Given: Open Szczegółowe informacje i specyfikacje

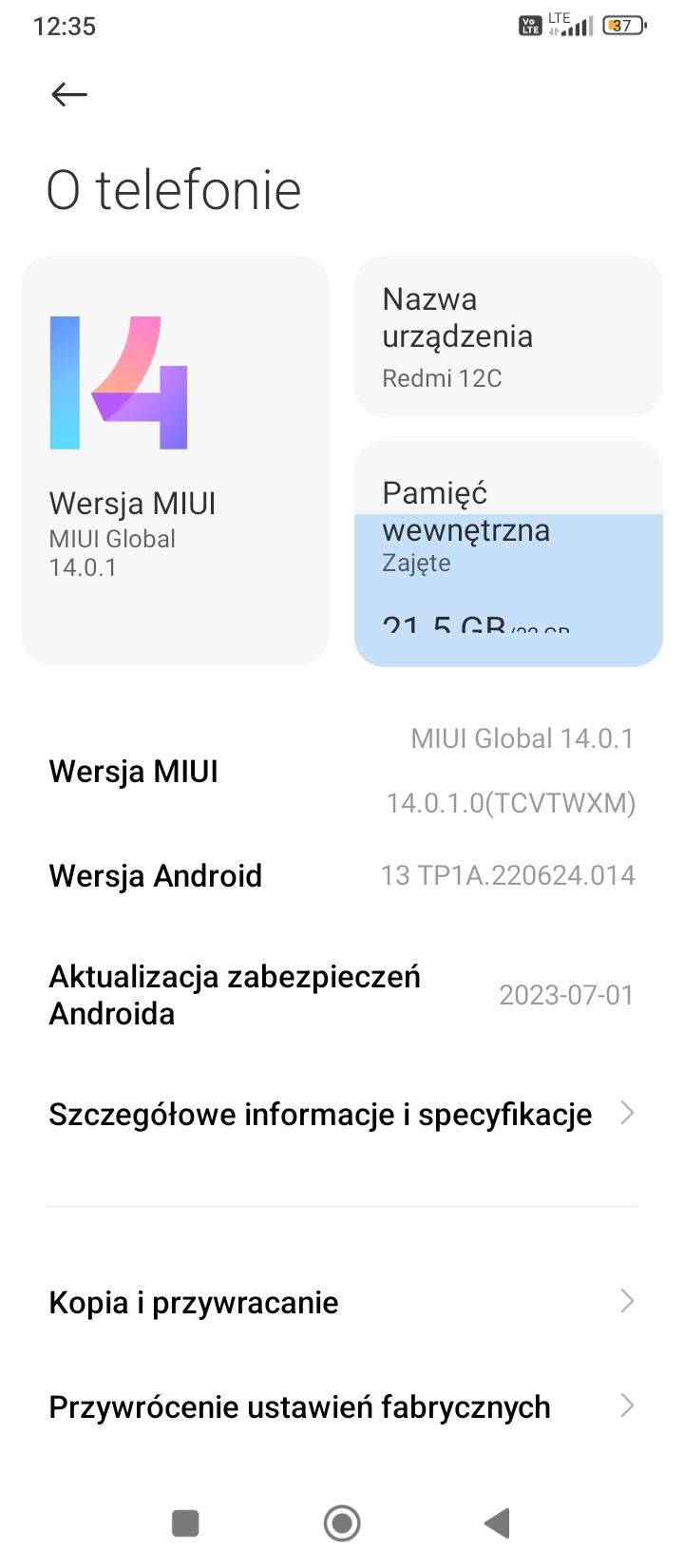Looking at the screenshot, I should (342, 1114).
